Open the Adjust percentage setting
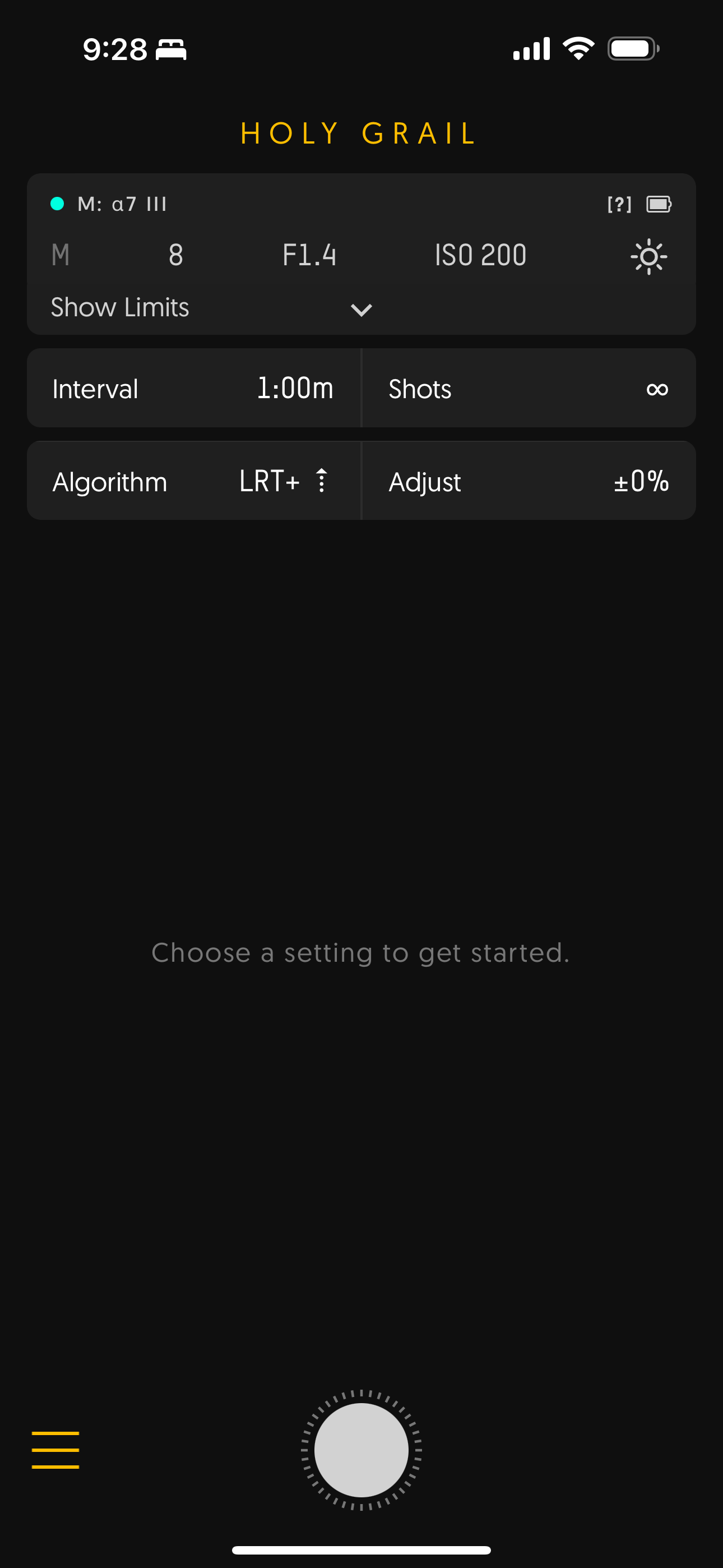 point(529,481)
